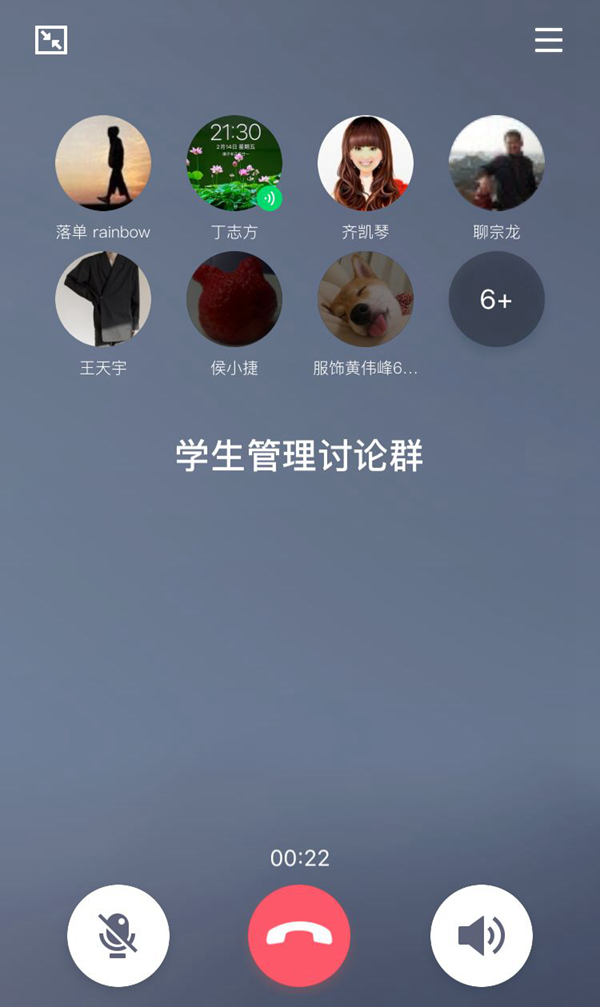The image size is (600, 1007).
Task: Select the 服饰黄伟峰 participant
Action: point(365,299)
